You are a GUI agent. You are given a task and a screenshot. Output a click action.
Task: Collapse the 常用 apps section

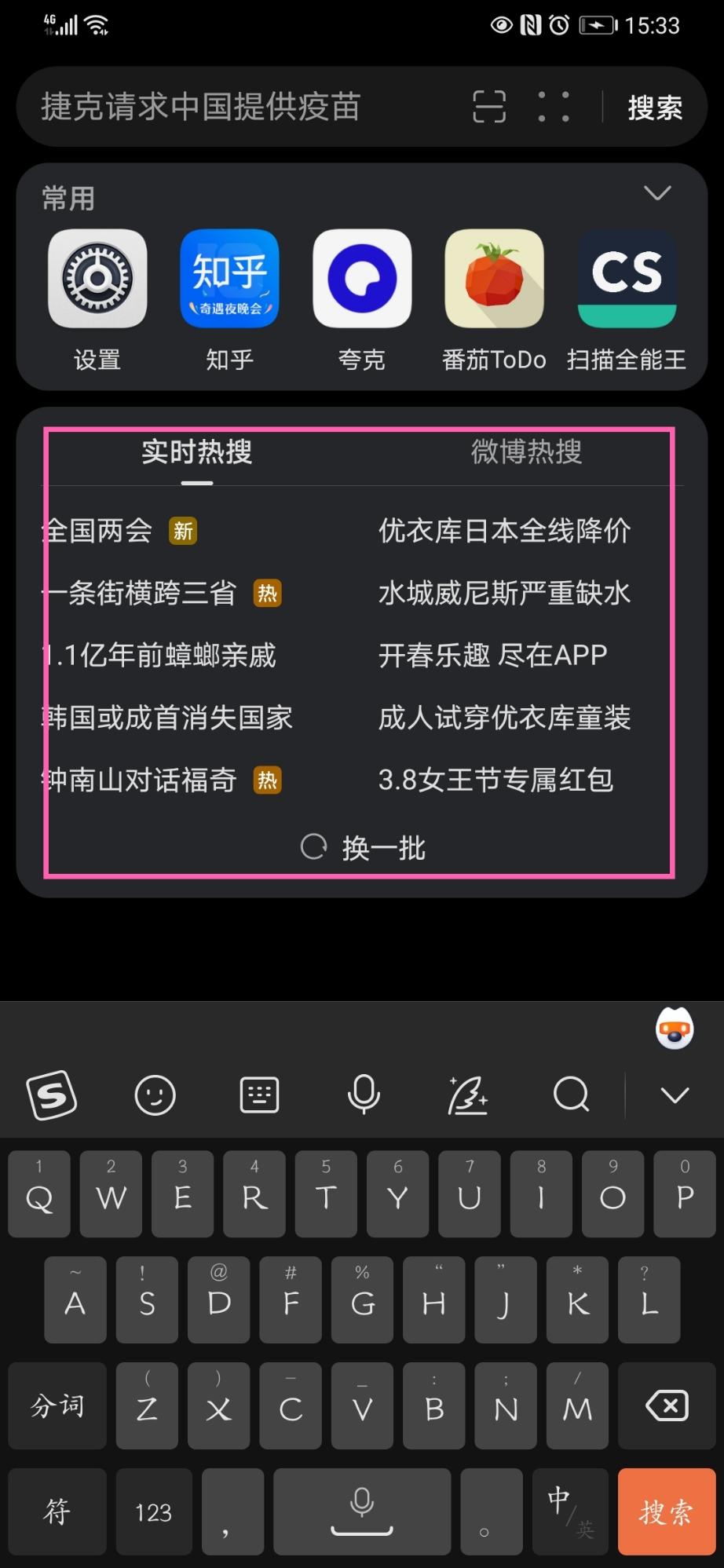pos(656,193)
